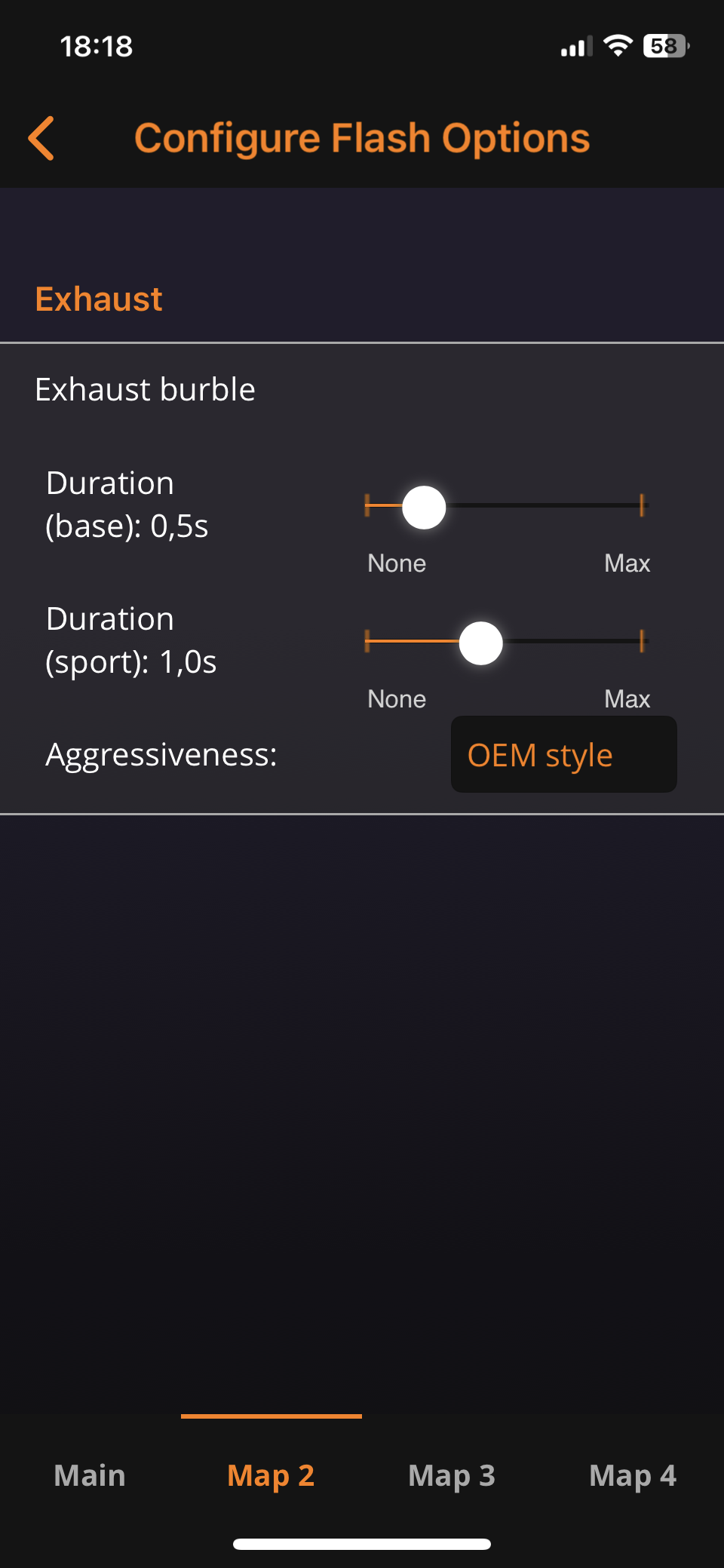Tap the Duration (sport) slider track
This screenshot has width=724, height=1568.
tap(505, 642)
